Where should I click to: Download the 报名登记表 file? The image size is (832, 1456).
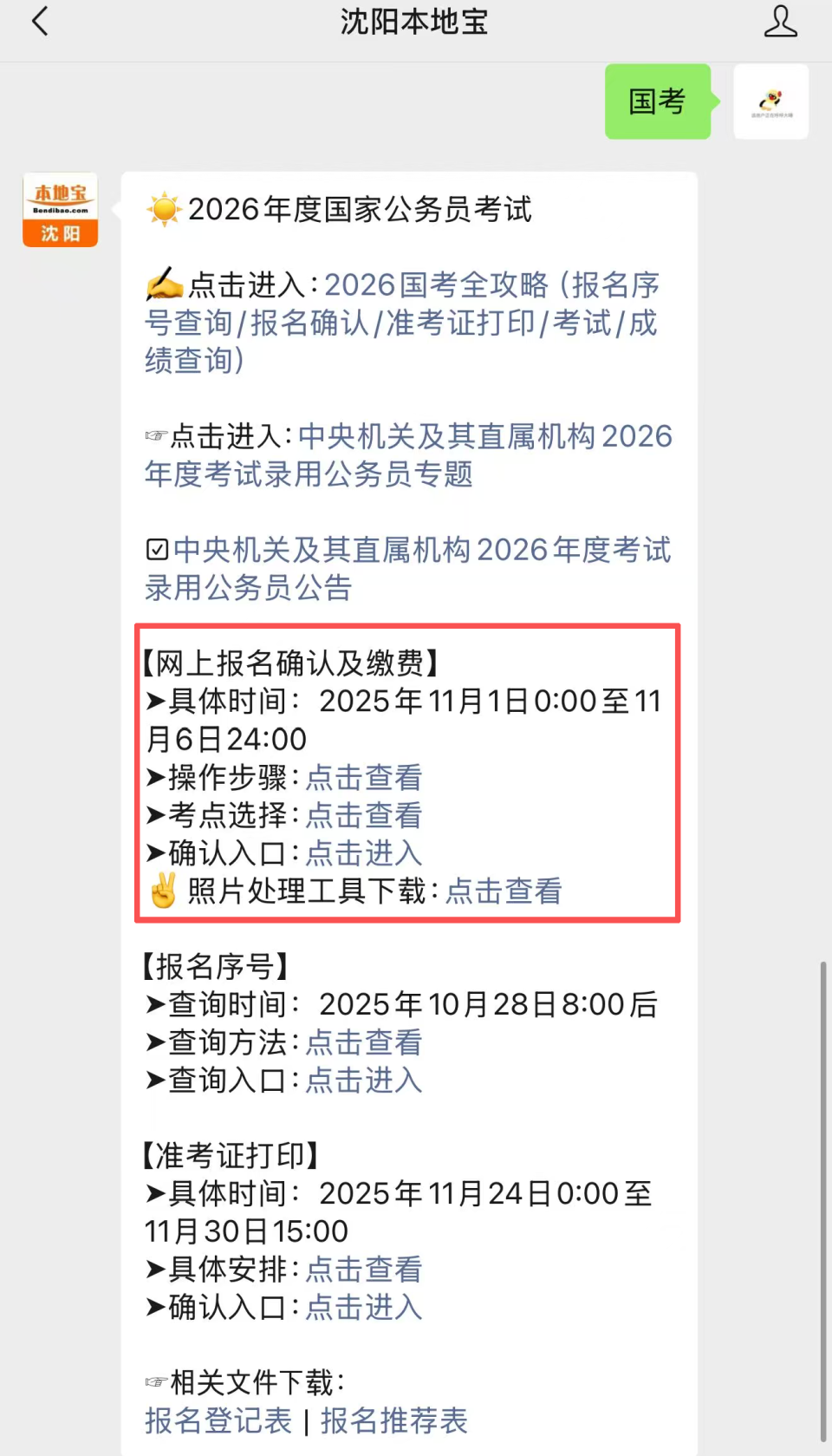click(x=217, y=1420)
